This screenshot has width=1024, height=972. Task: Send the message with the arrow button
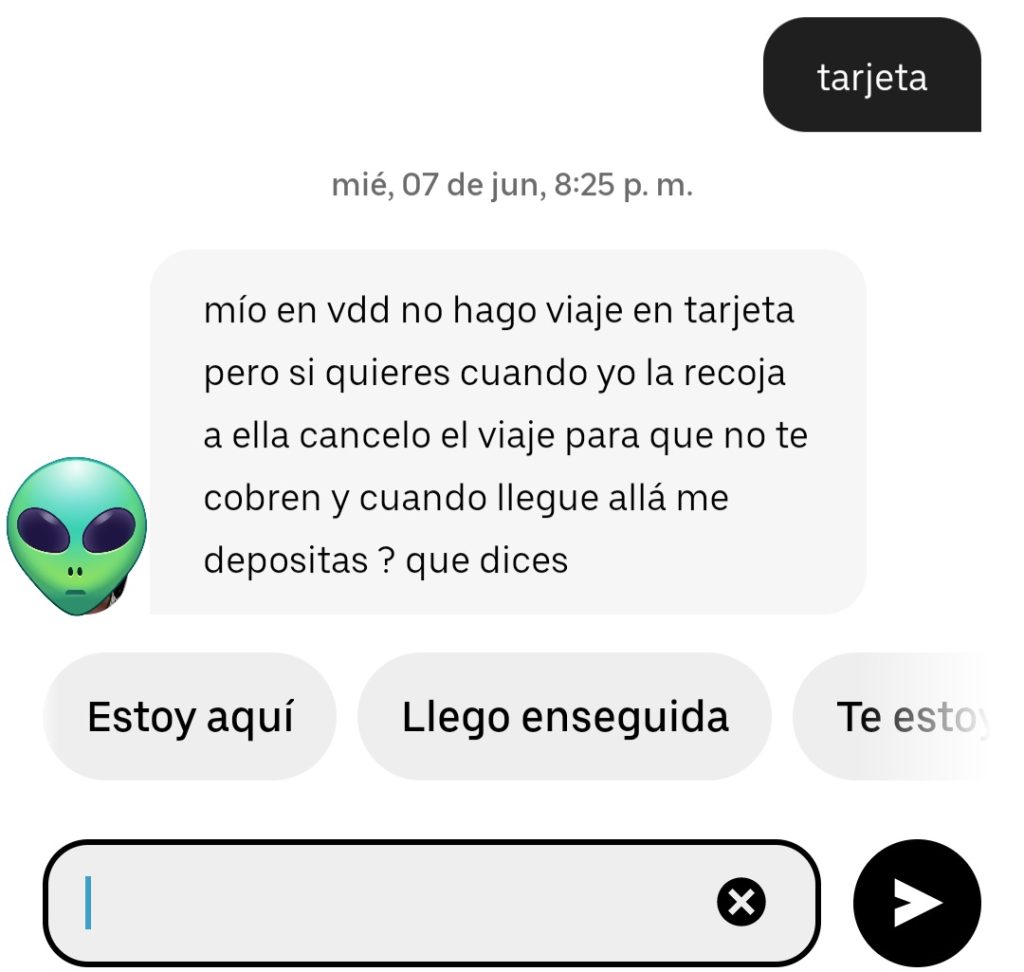[x=916, y=903]
